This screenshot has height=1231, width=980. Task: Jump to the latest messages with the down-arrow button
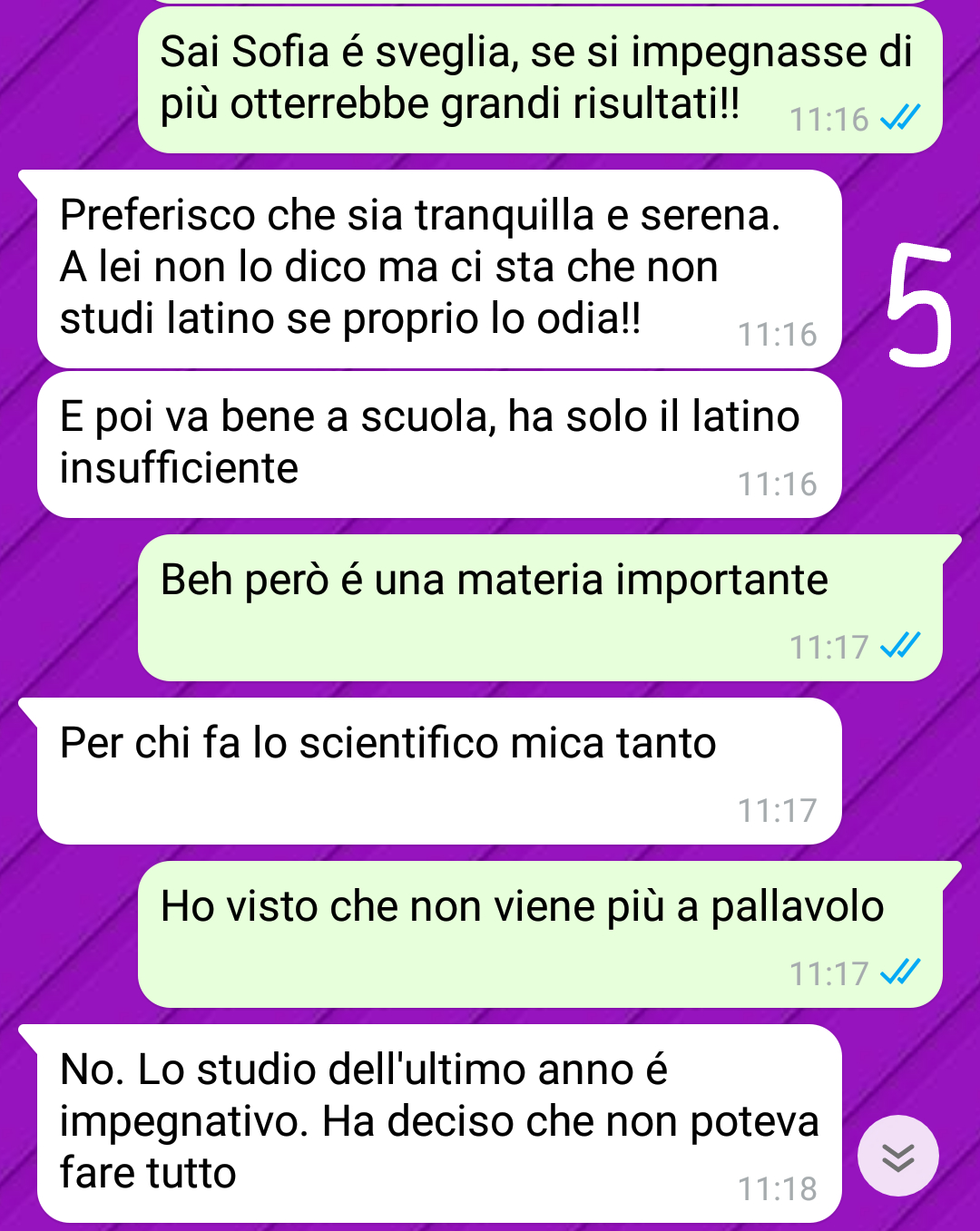pos(897,1157)
